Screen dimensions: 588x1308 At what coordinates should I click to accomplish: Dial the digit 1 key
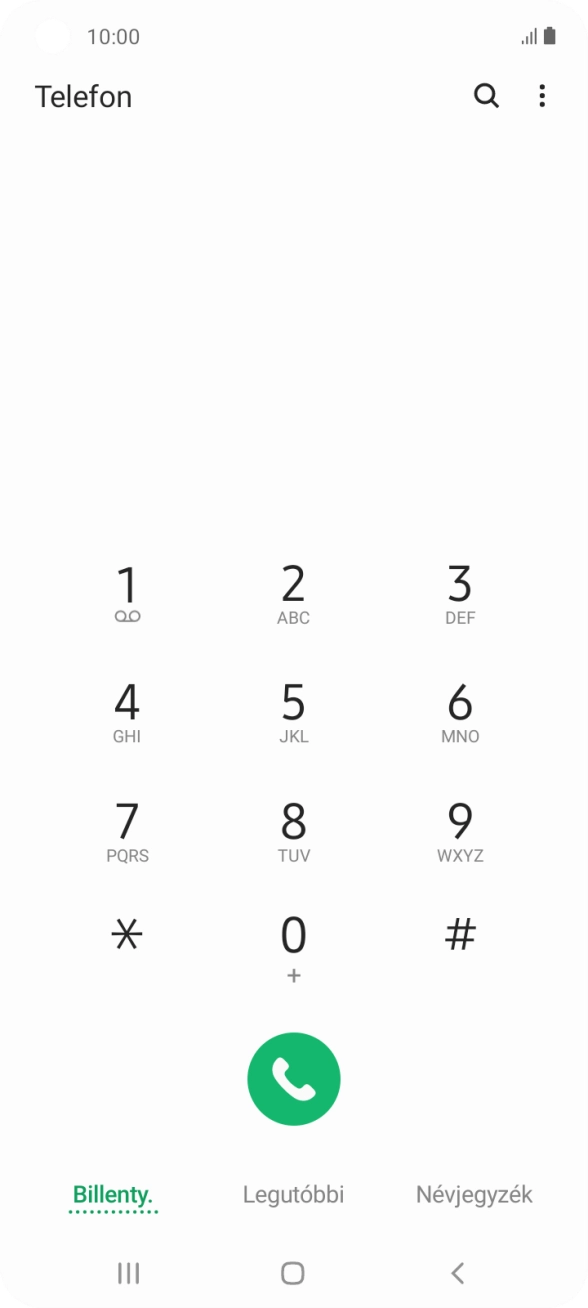coord(127,593)
